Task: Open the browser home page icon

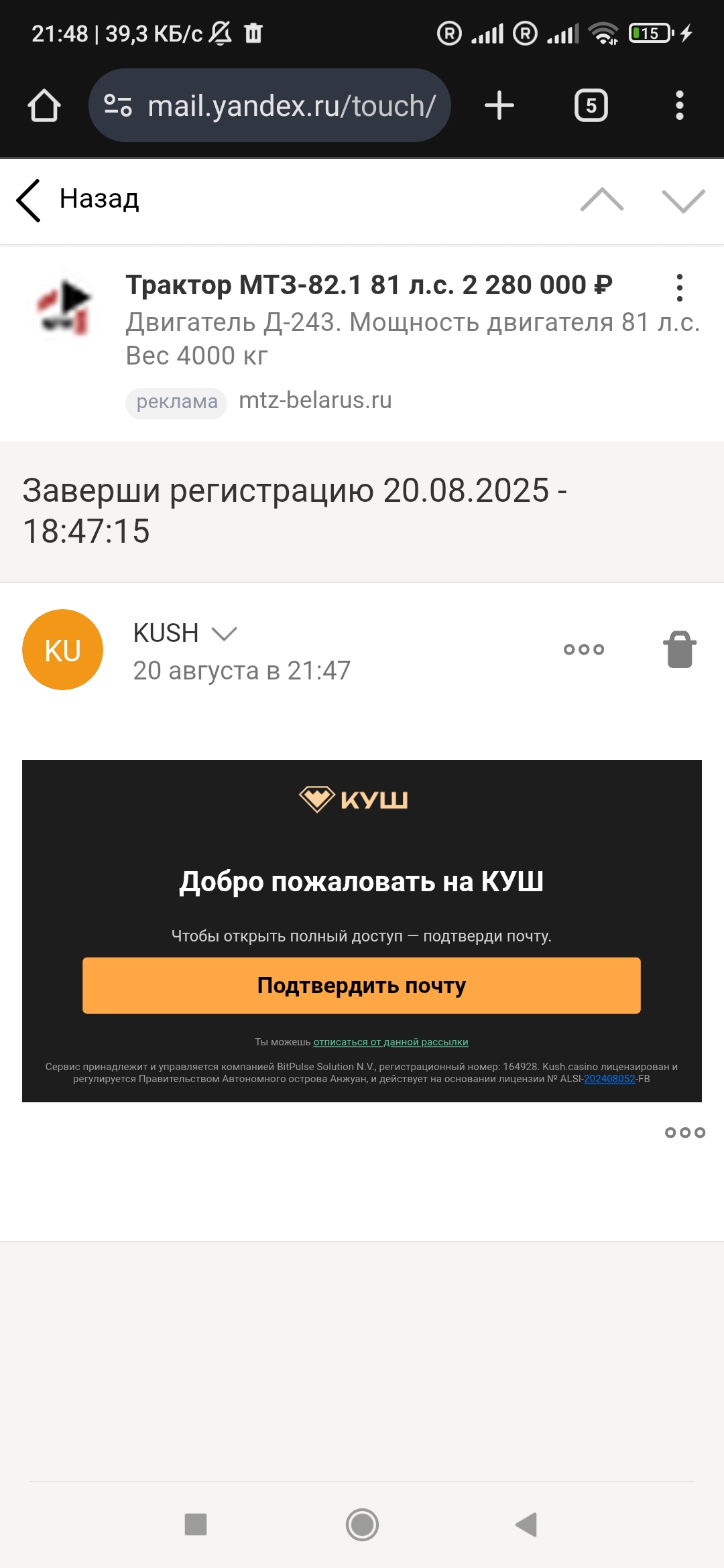Action: [x=44, y=106]
